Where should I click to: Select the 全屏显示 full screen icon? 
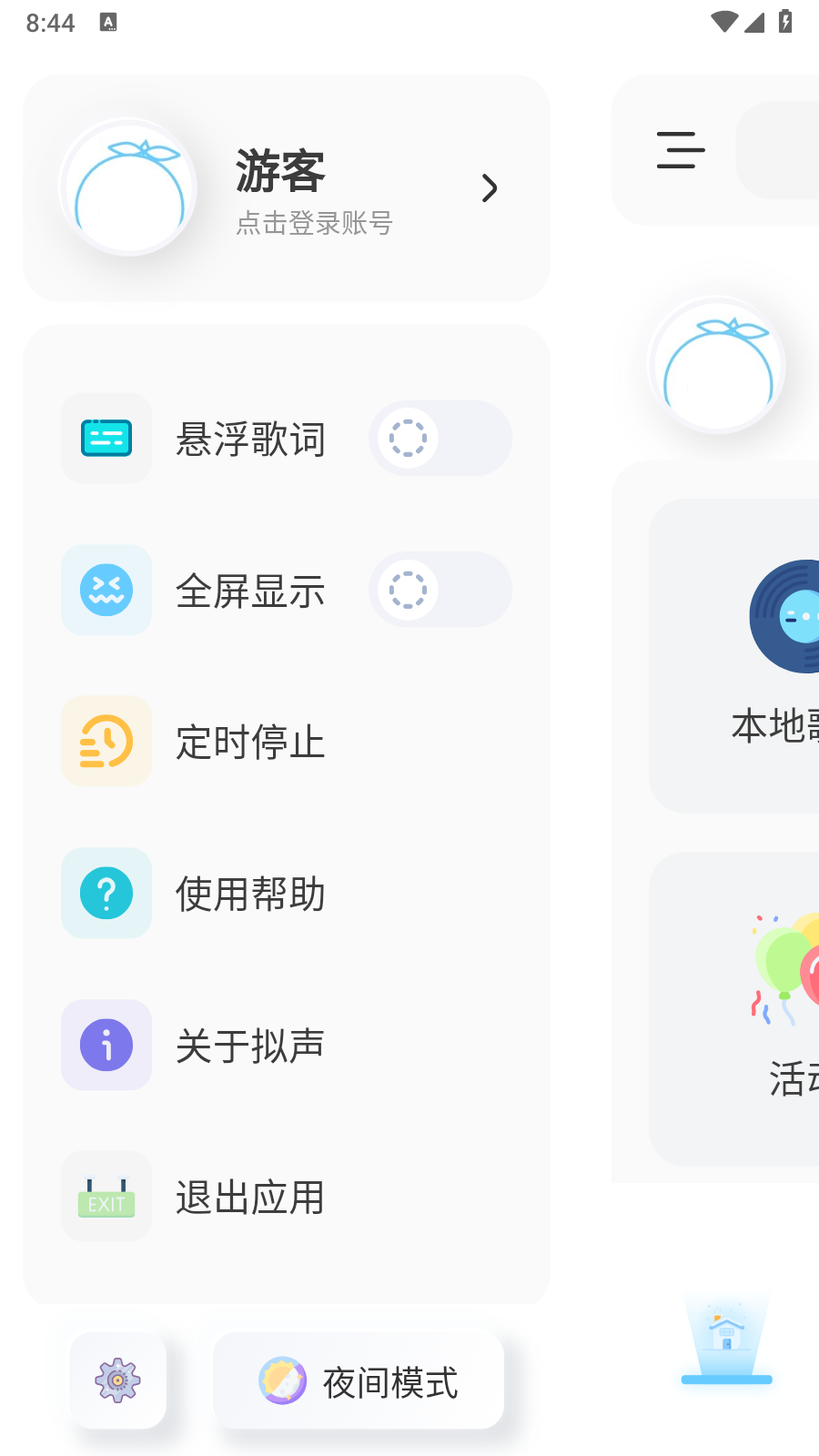pyautogui.click(x=106, y=590)
